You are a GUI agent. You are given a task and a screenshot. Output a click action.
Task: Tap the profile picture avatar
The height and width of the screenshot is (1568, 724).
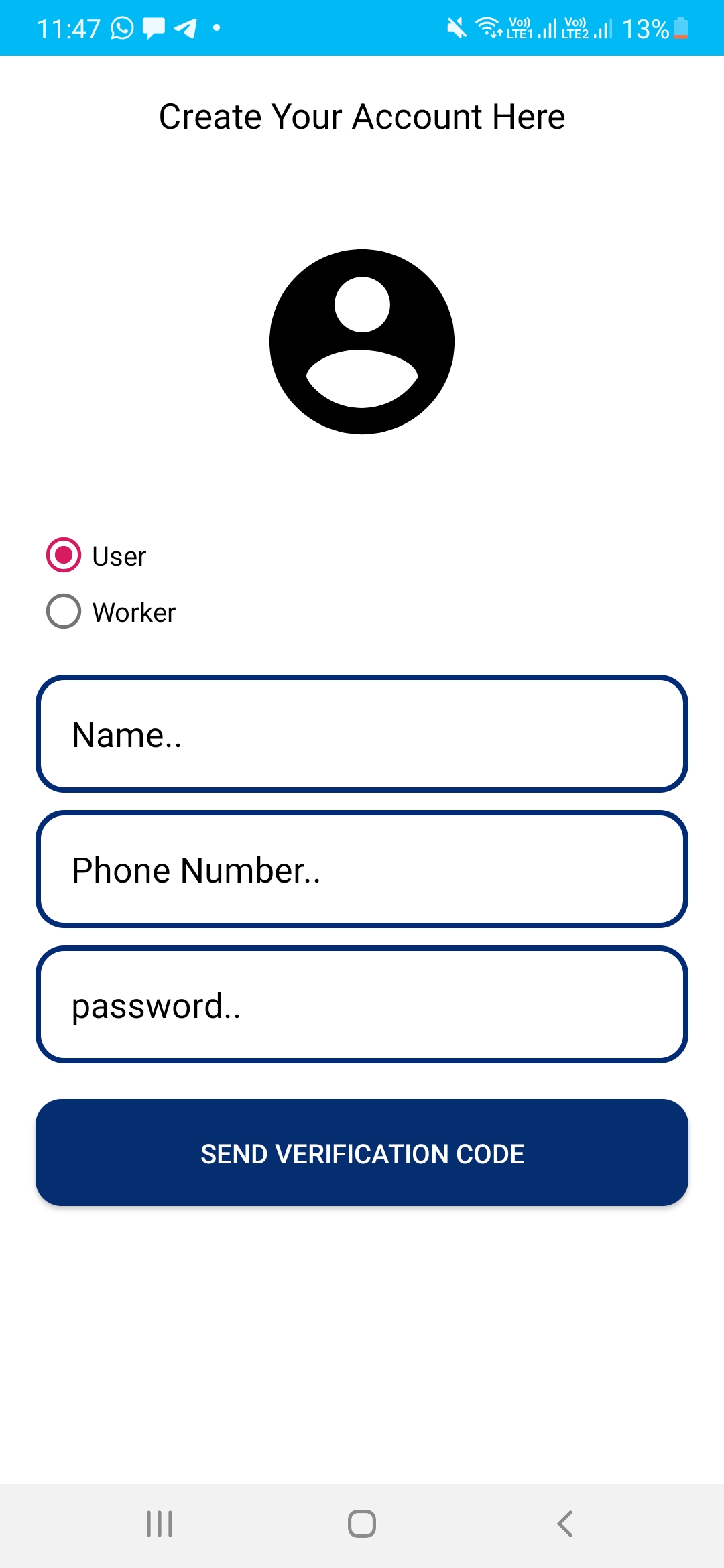pos(362,342)
